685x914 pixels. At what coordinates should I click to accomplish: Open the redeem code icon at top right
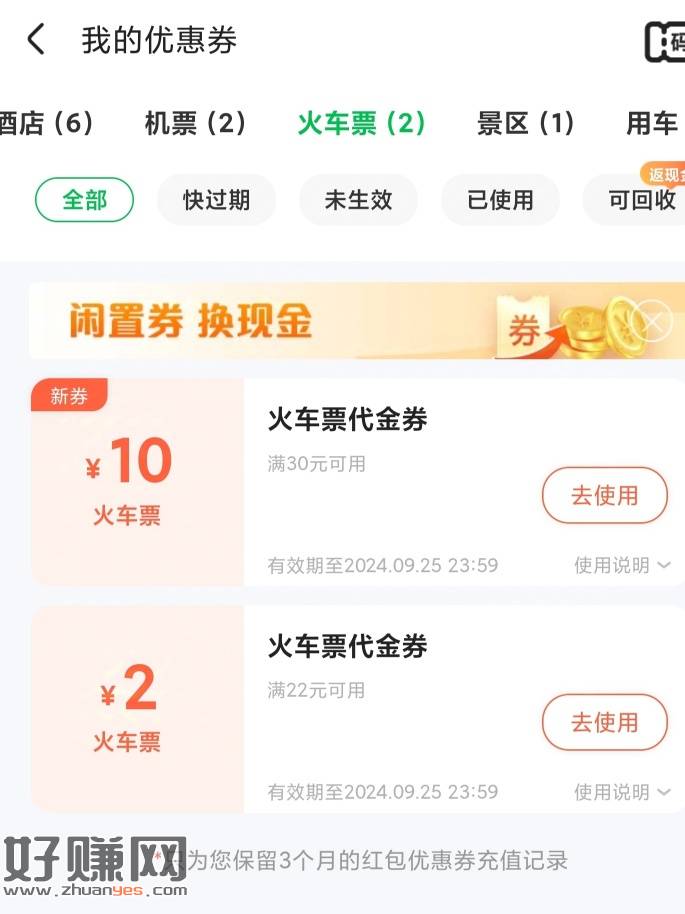[665, 41]
